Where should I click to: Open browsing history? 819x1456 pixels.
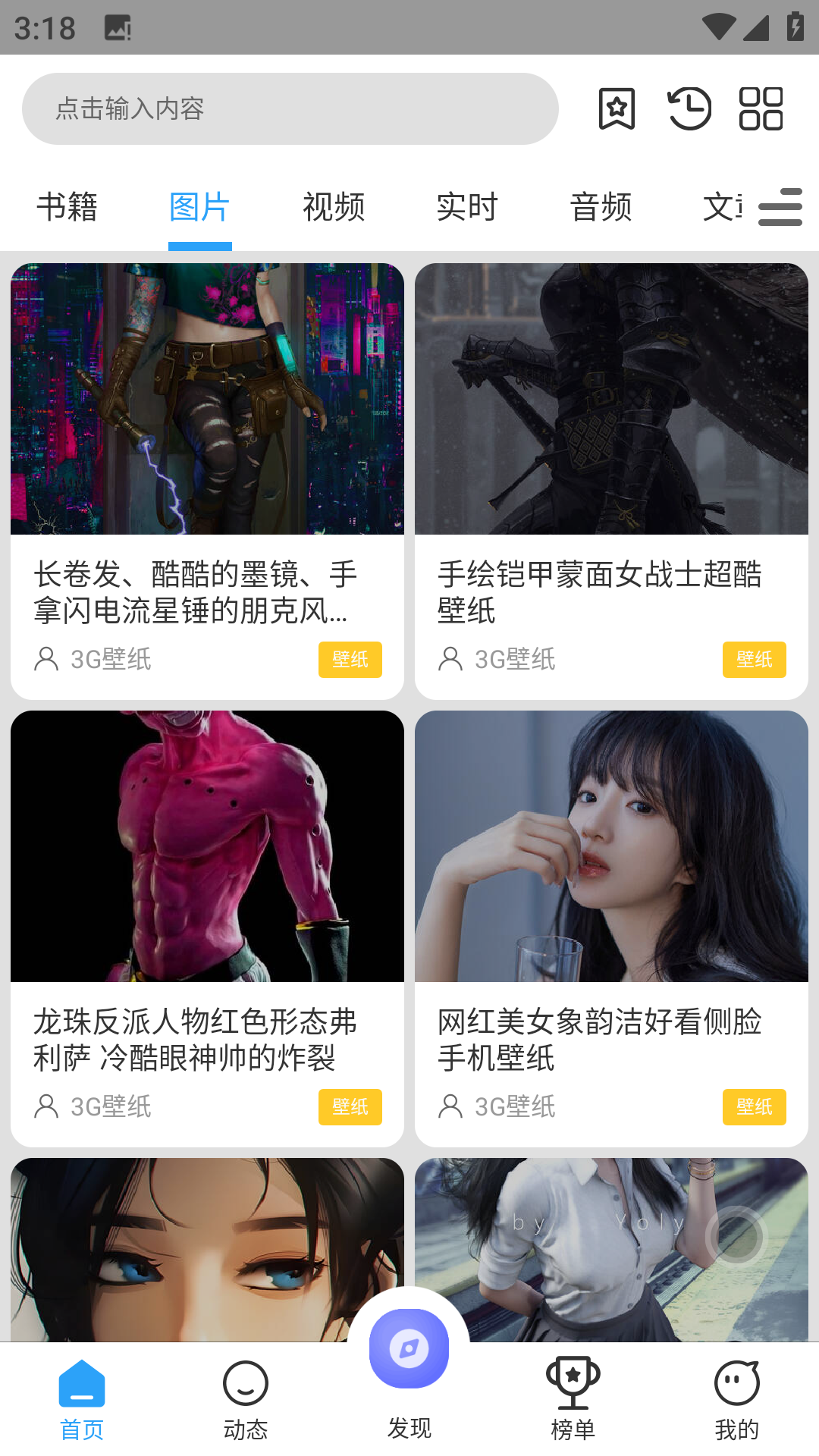689,108
